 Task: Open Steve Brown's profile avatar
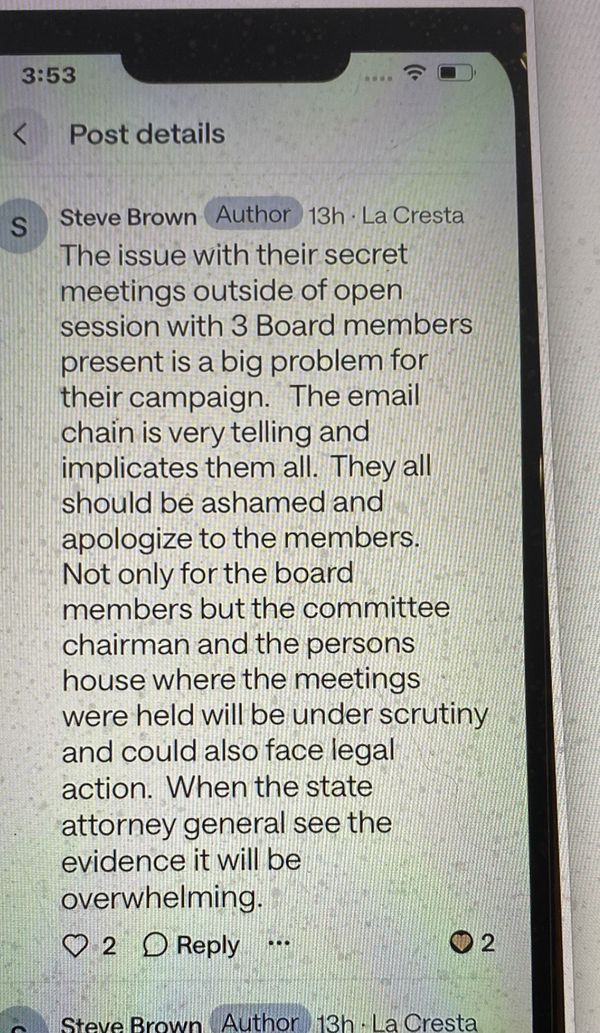click(x=18, y=227)
